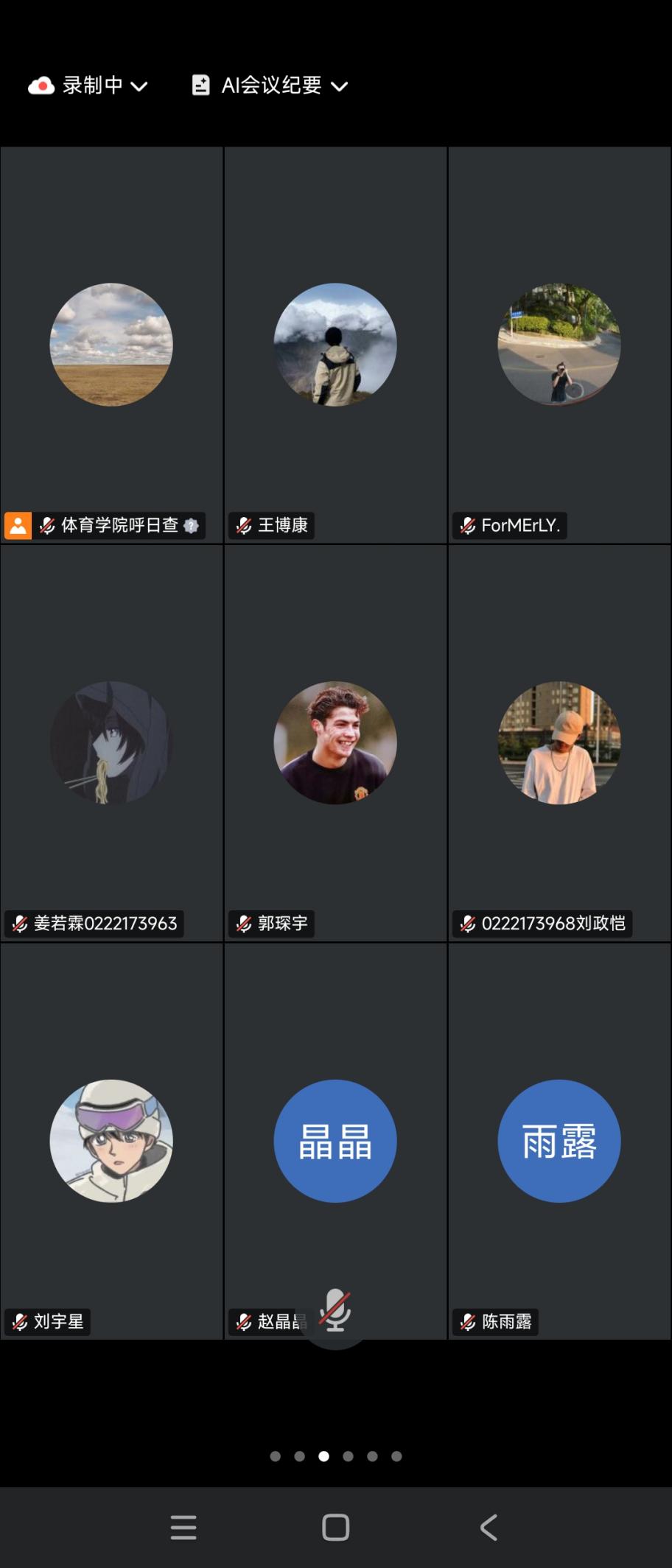This screenshot has height=1568, width=672.
Task: Open ForMErLY. participant tile
Action: (559, 345)
